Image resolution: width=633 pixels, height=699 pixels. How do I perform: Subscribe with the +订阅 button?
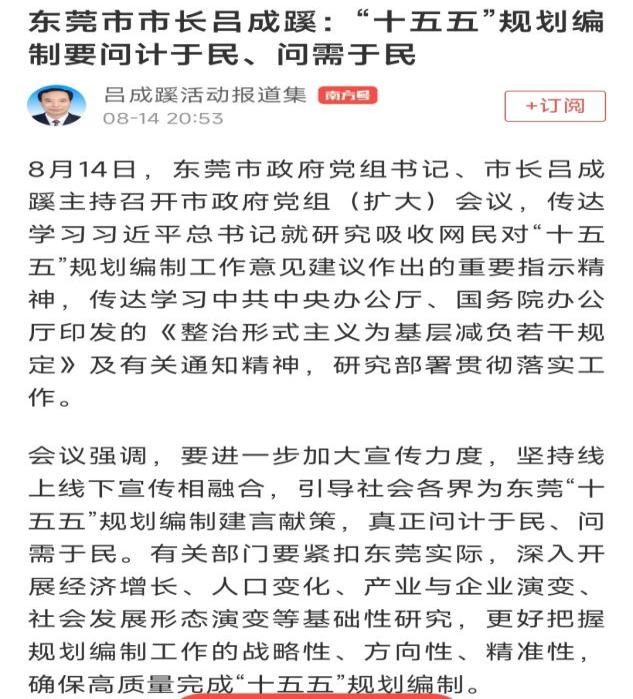(x=555, y=106)
